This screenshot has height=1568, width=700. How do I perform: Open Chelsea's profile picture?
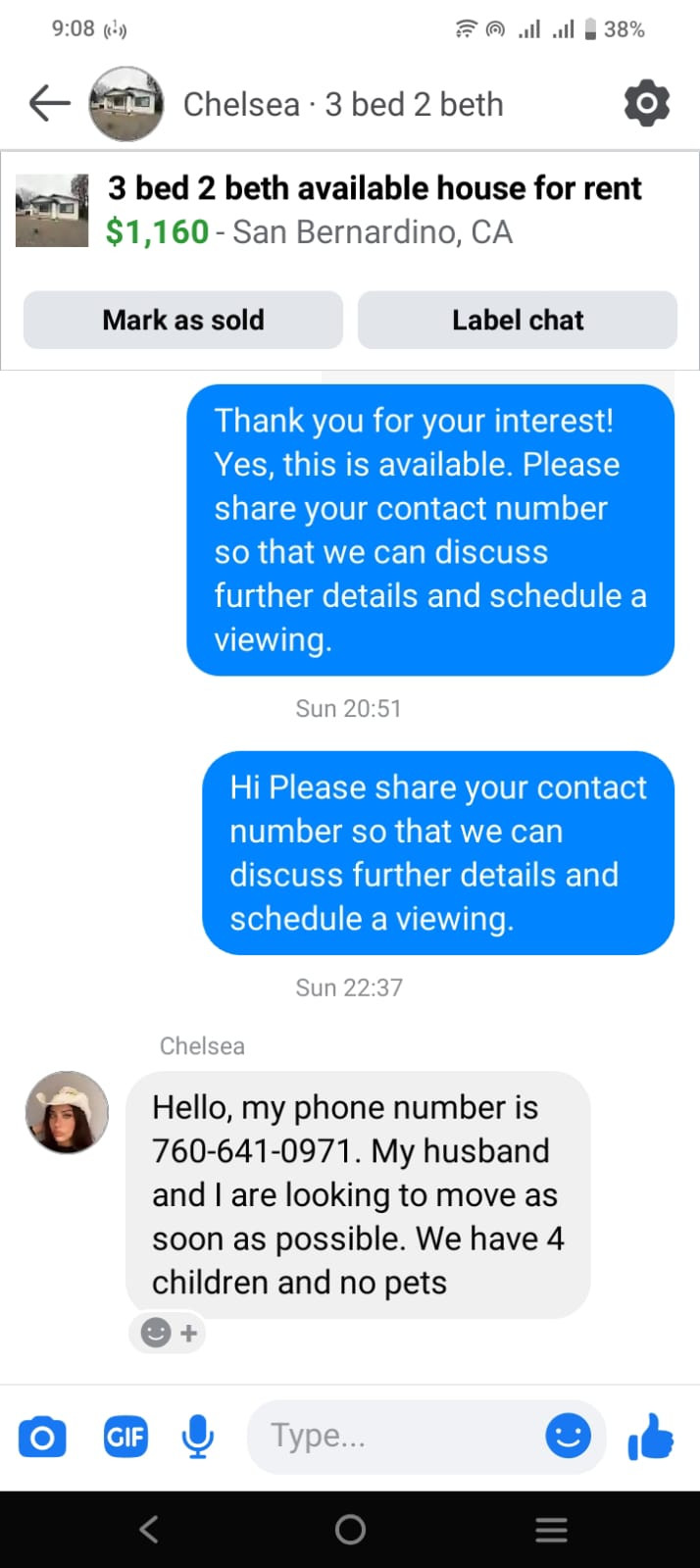(x=67, y=1112)
